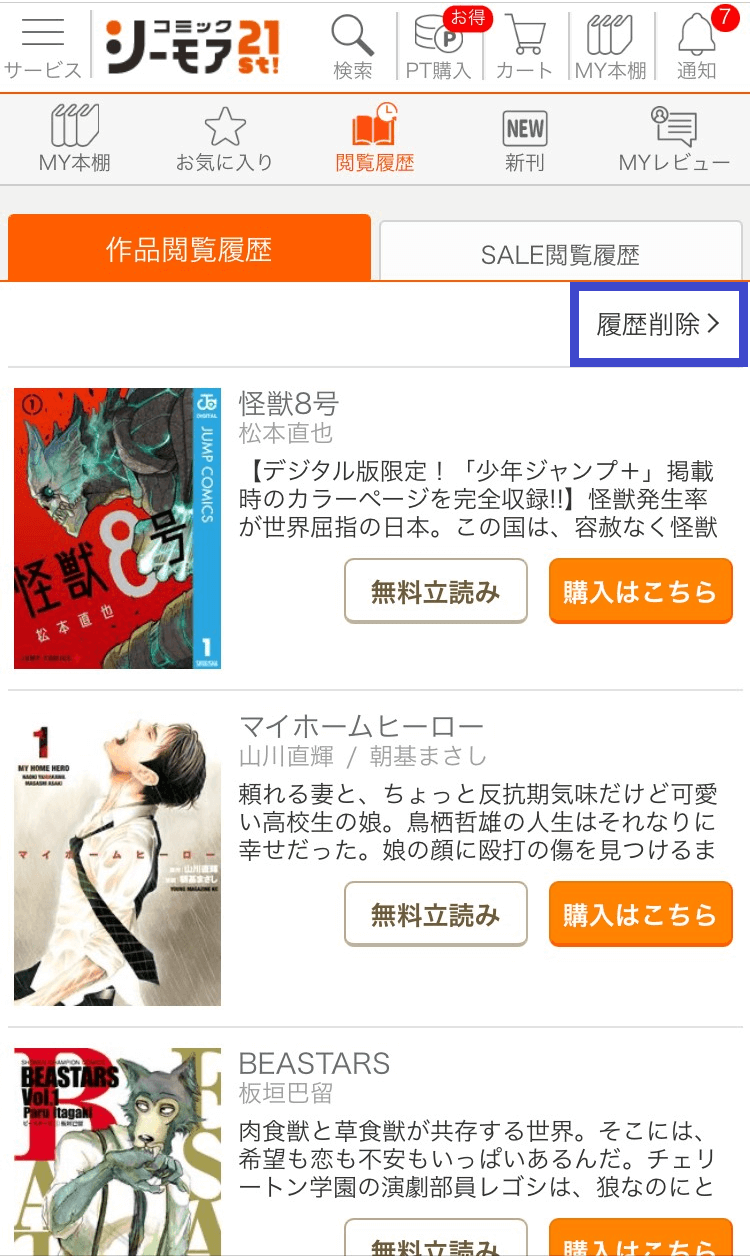Open the サービス hamburger menu
The width and height of the screenshot is (750, 1256).
pyautogui.click(x=42, y=45)
